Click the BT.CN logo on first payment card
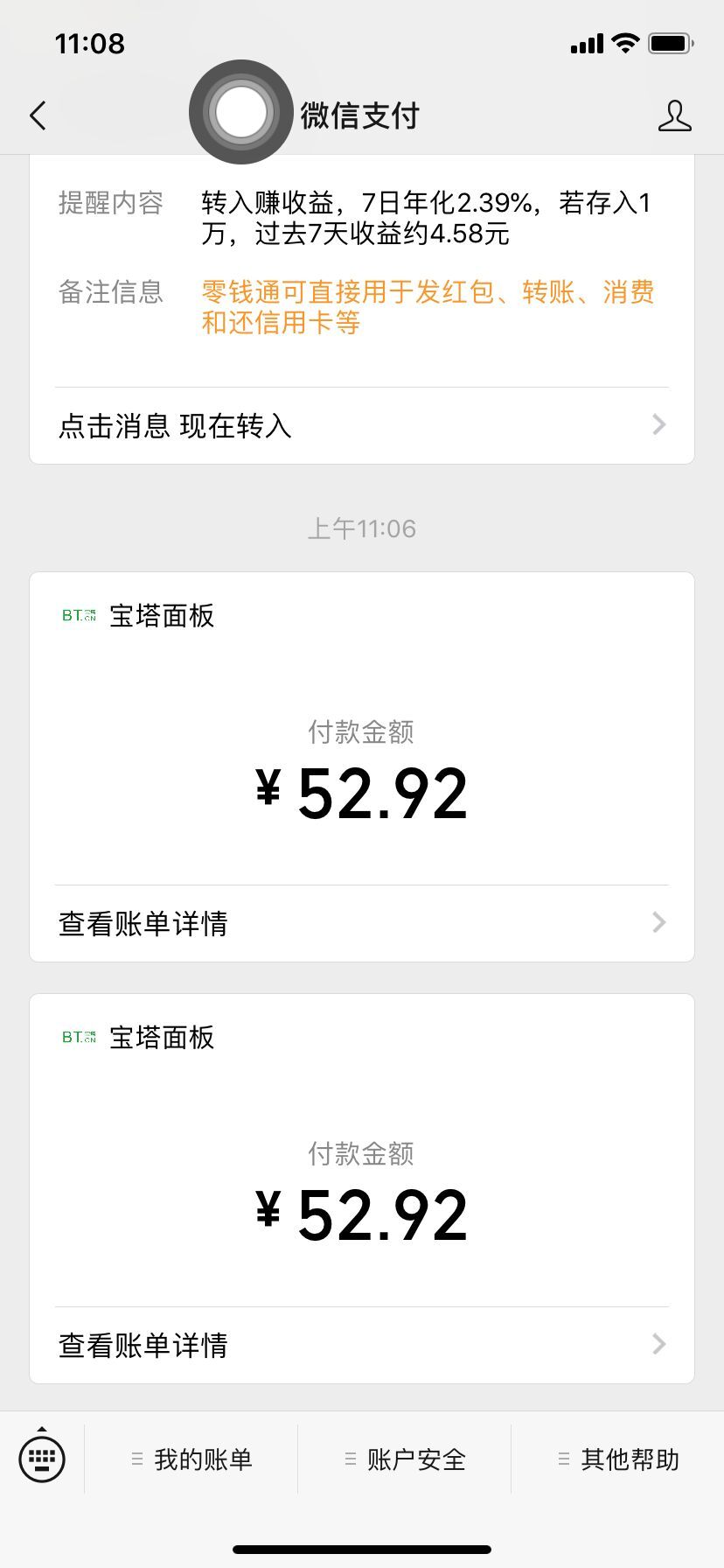Image resolution: width=724 pixels, height=1568 pixels. [x=77, y=617]
